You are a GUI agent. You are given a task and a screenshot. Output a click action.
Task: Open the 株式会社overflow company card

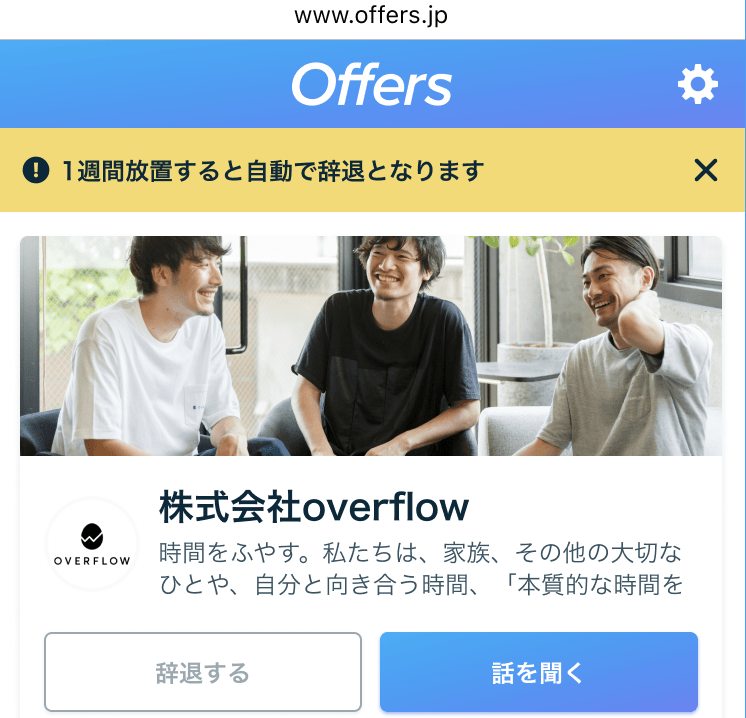tap(313, 508)
